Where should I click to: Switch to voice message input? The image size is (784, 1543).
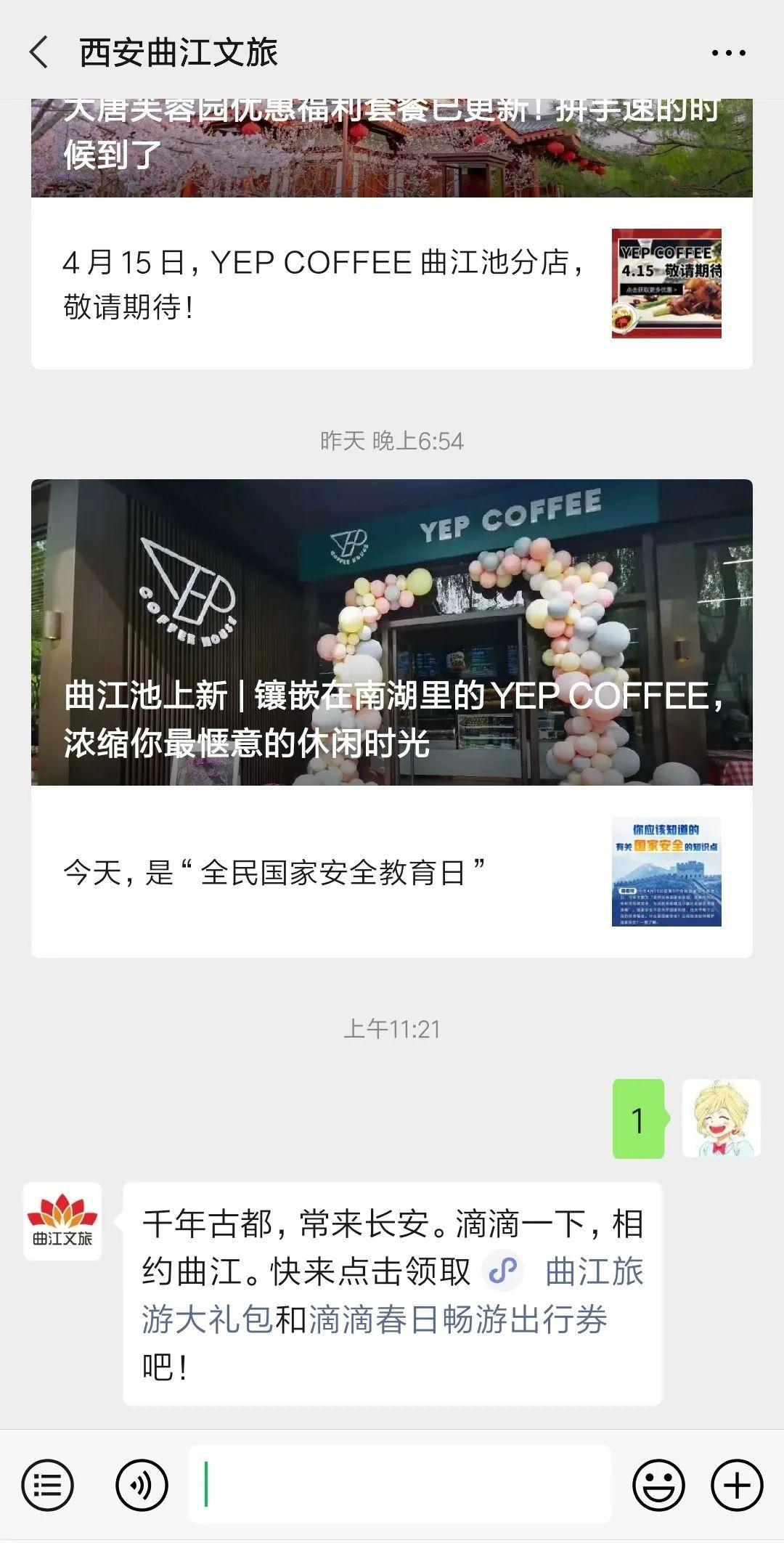(142, 1486)
